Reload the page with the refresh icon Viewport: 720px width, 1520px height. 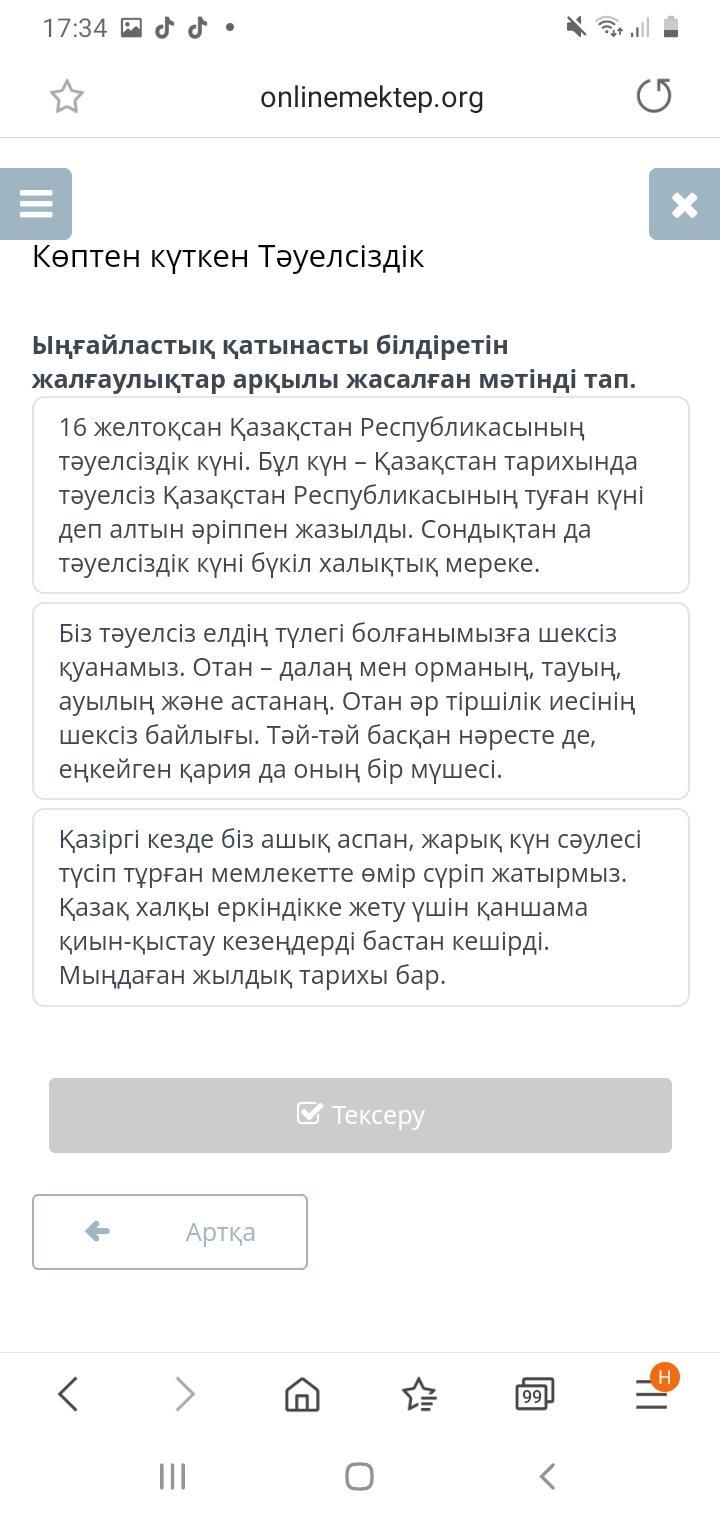click(654, 97)
